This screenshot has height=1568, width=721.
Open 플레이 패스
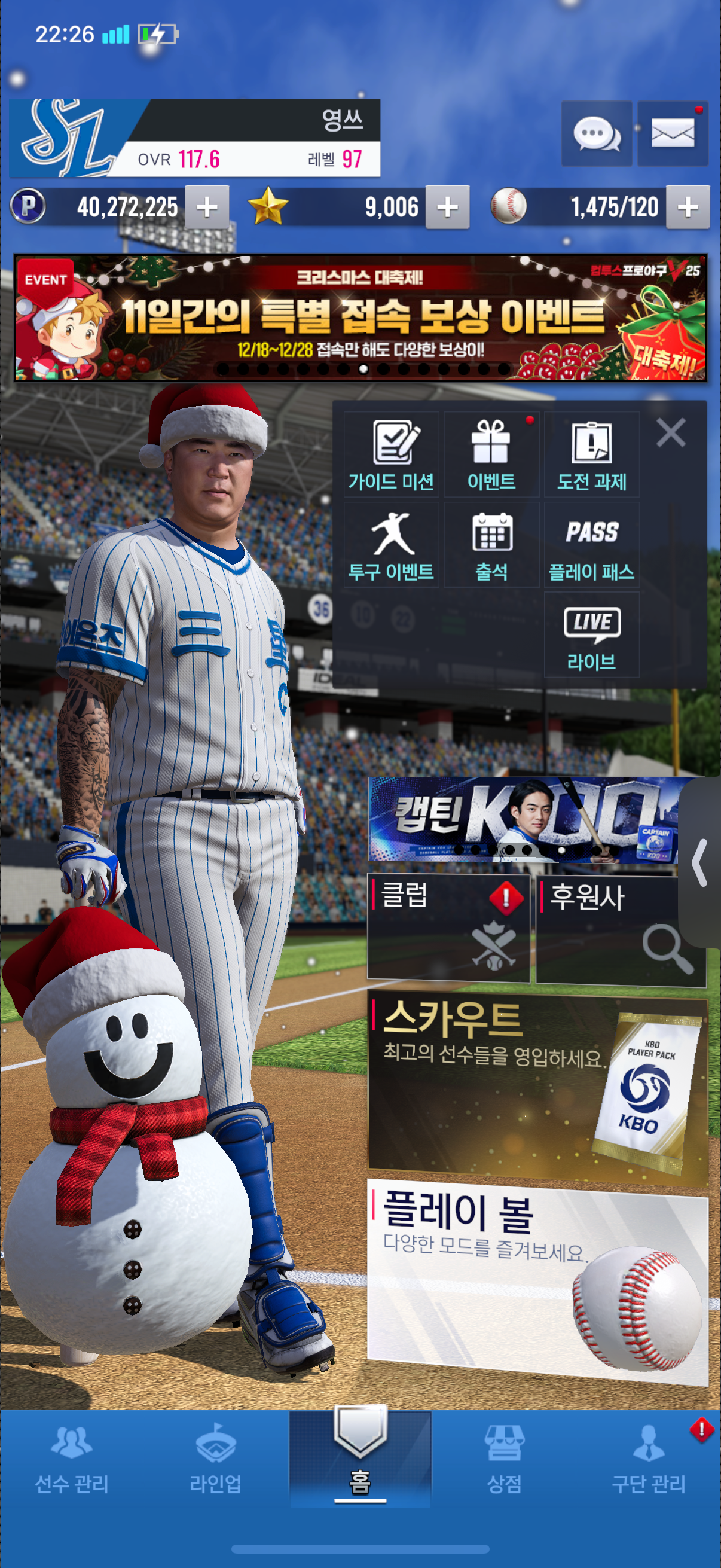(x=591, y=545)
